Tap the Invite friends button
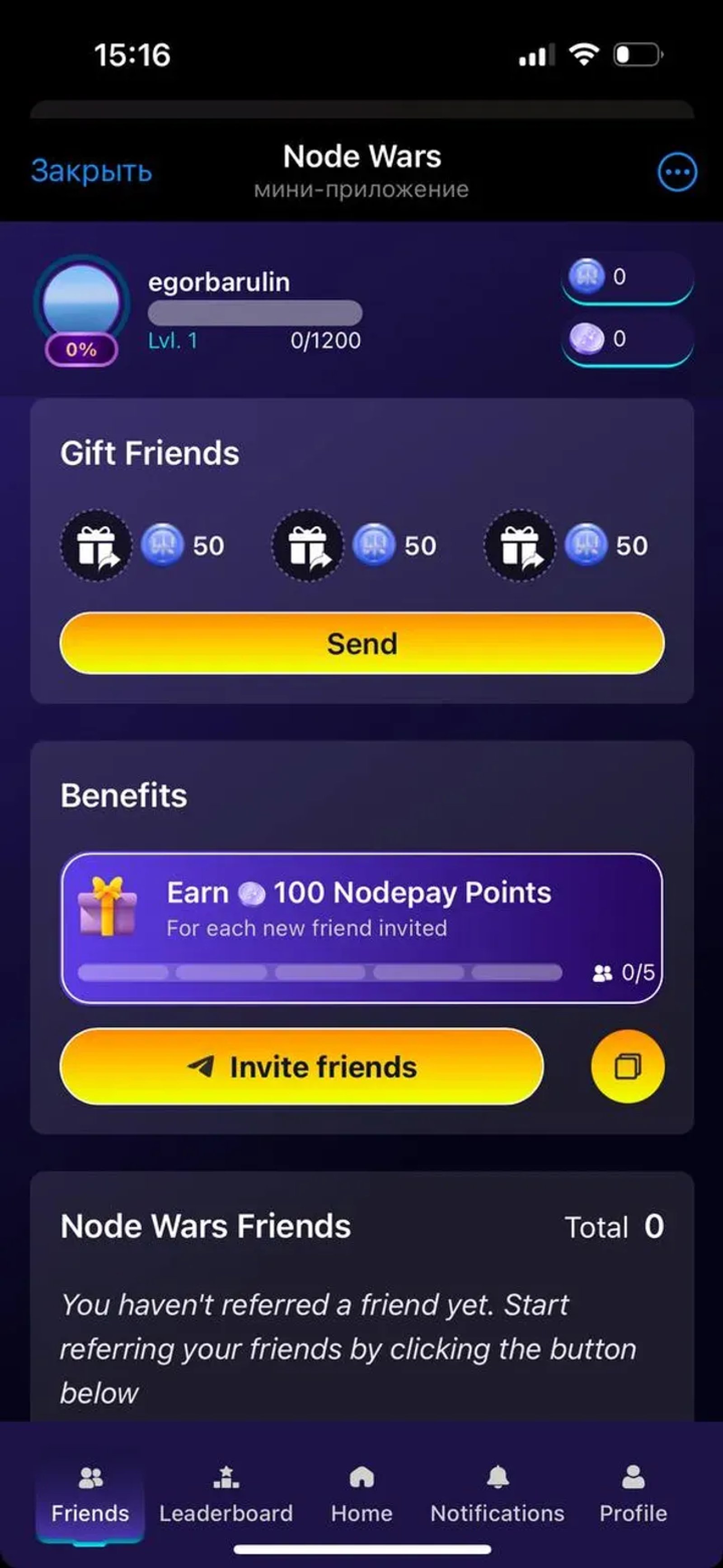This screenshot has height=1568, width=723. point(301,1067)
